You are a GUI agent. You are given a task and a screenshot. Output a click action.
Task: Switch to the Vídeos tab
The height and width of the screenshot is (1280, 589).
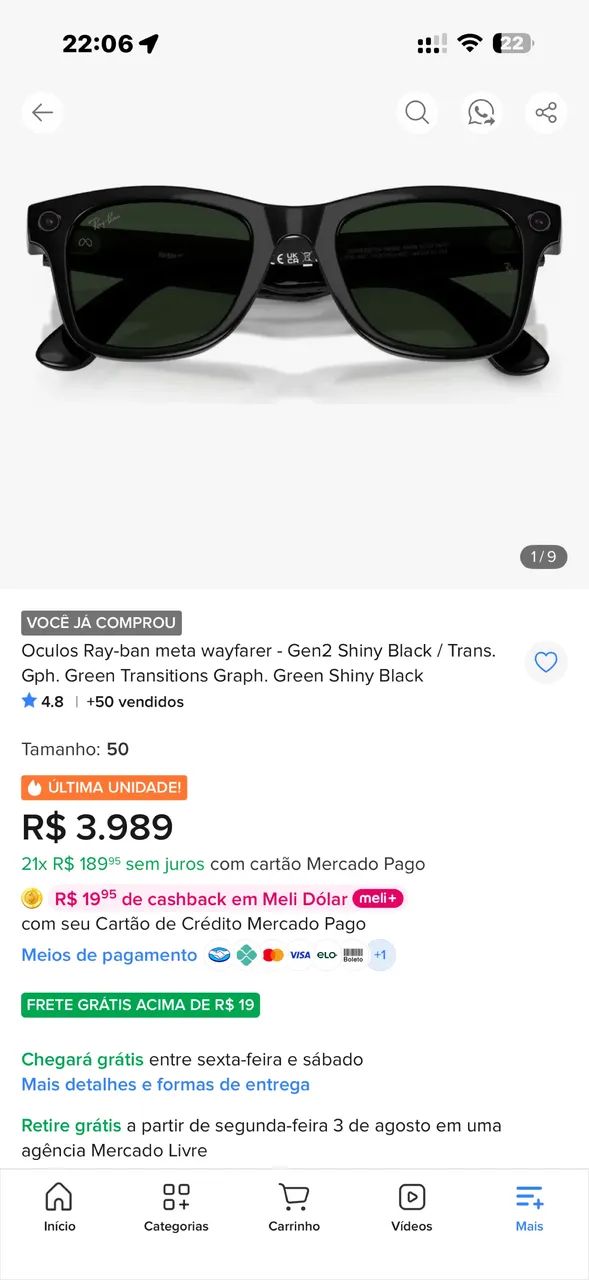click(x=412, y=1207)
